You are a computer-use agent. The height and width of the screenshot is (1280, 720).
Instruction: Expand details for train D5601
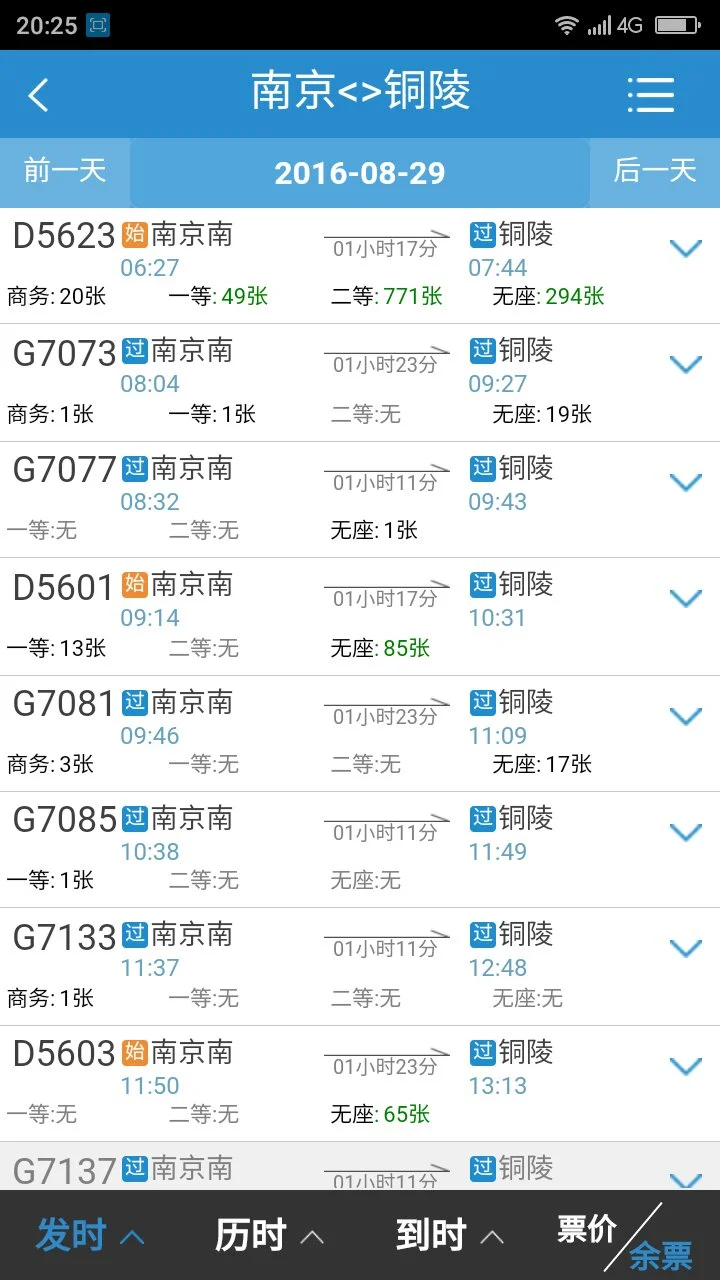686,598
